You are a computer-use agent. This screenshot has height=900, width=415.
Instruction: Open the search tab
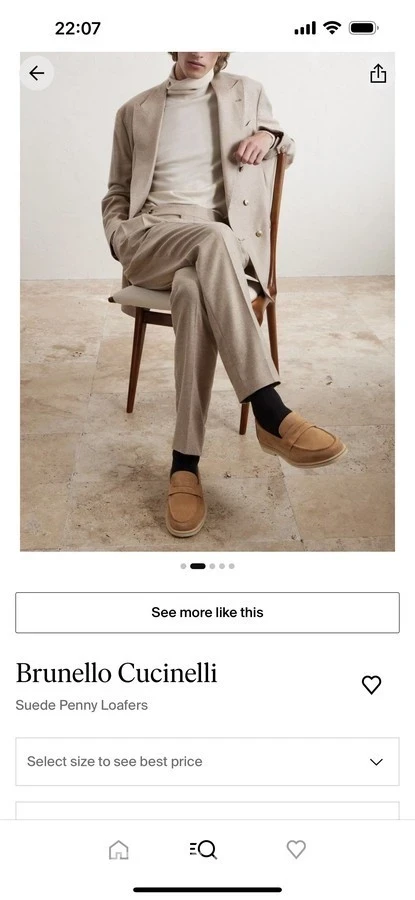pyautogui.click(x=203, y=849)
